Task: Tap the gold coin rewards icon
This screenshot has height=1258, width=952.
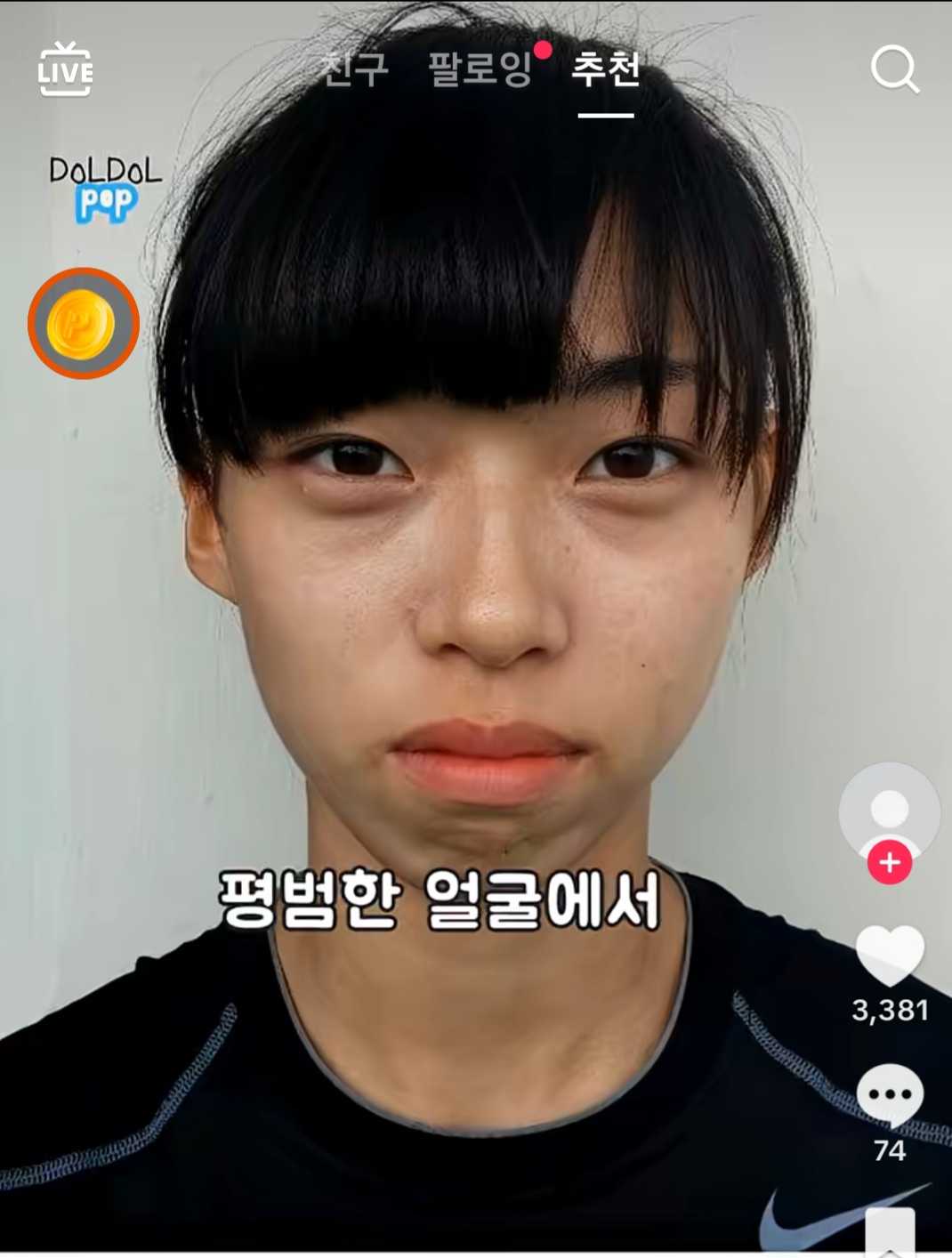Action: (x=83, y=324)
